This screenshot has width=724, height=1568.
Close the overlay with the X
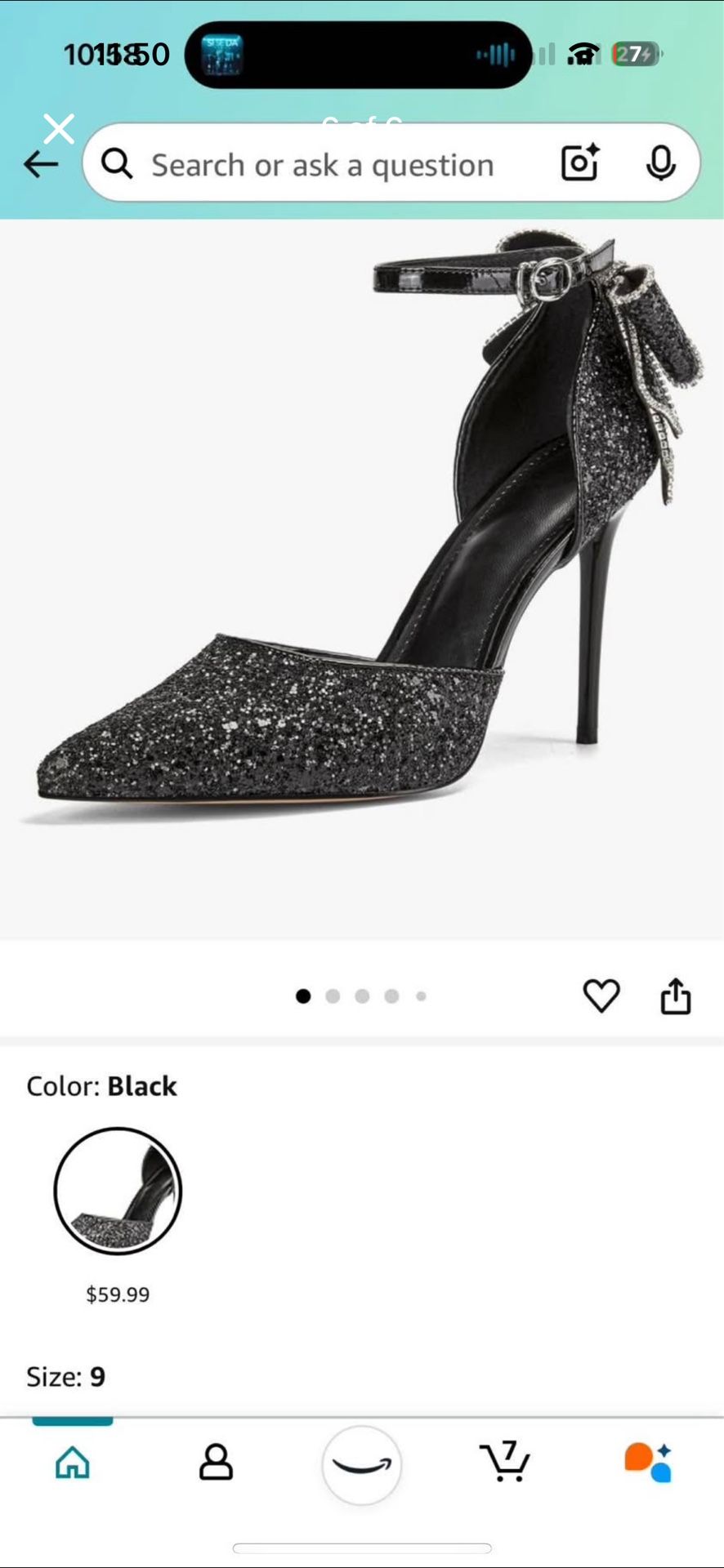pyautogui.click(x=59, y=129)
